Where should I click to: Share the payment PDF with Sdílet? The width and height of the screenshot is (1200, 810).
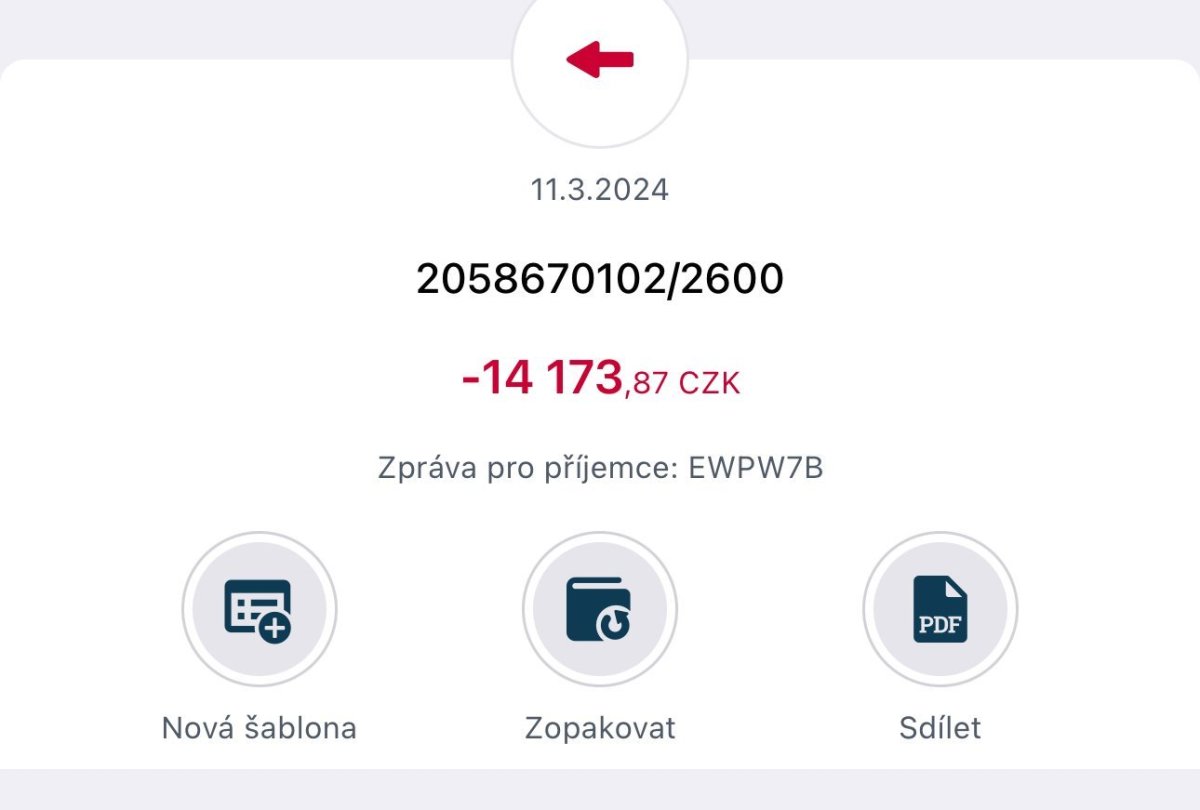(940, 610)
